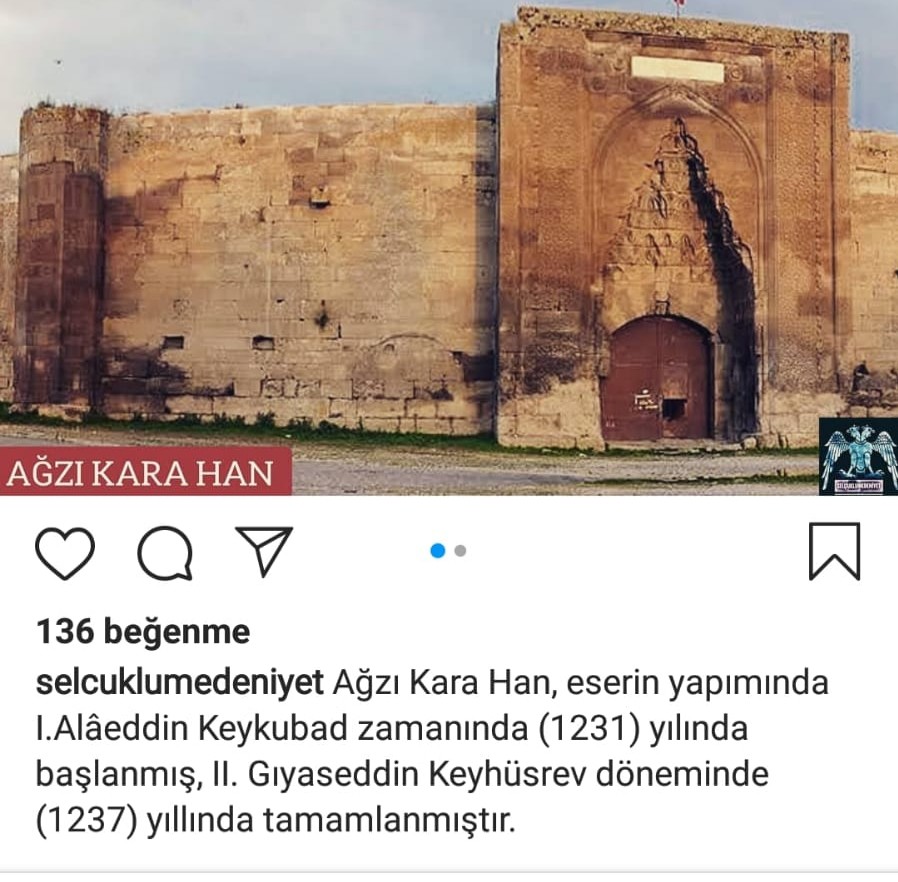Open comments on this post

(x=165, y=552)
